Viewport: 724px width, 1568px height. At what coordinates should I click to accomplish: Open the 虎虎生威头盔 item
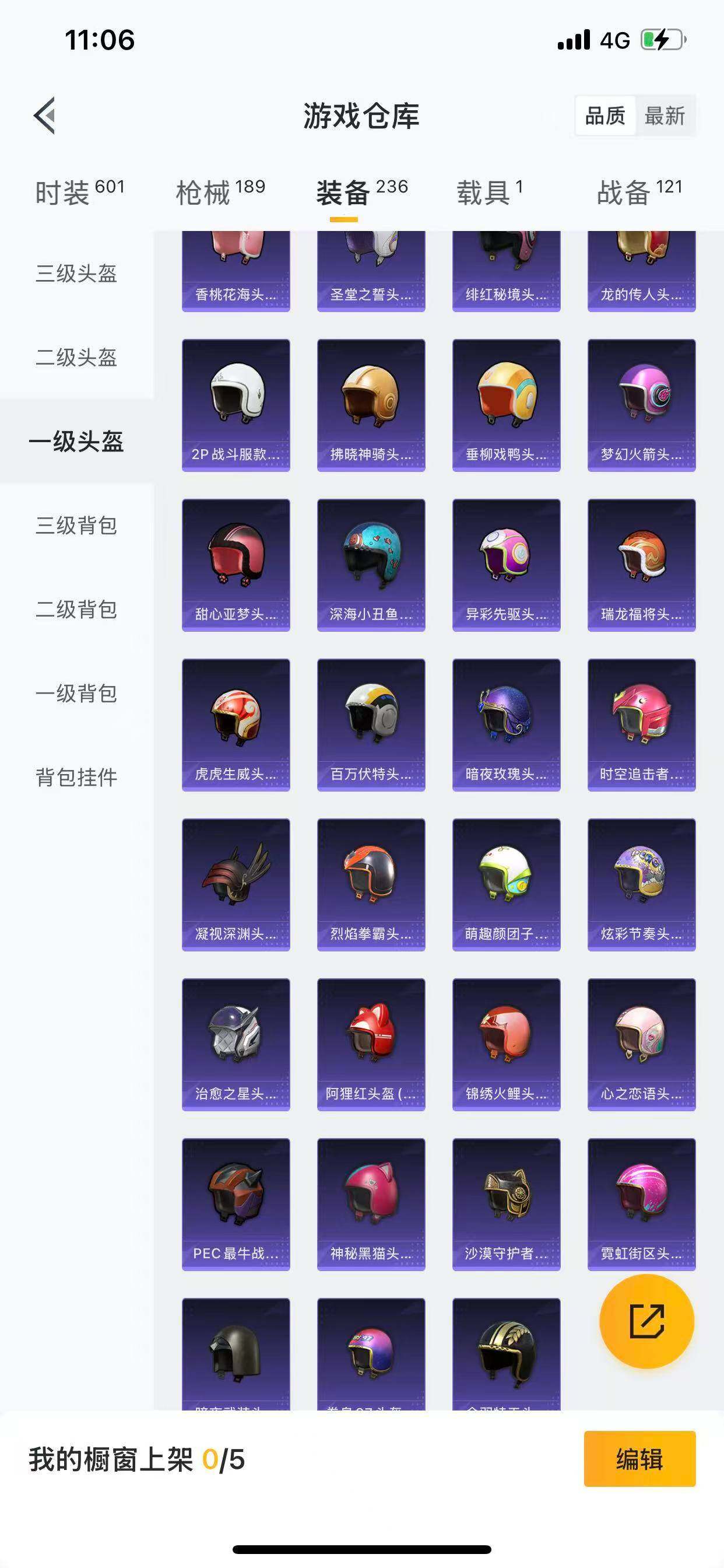tap(236, 724)
